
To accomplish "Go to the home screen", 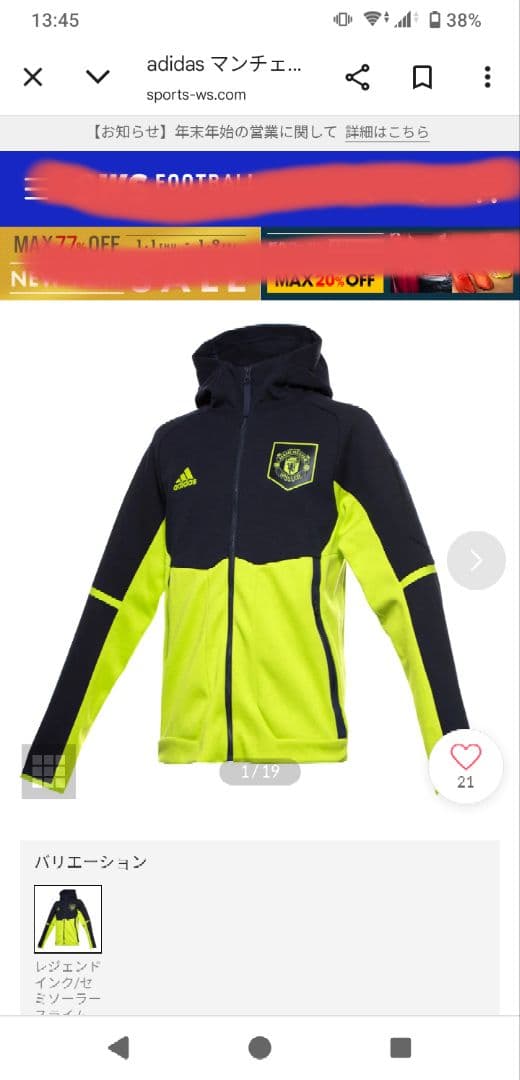I will 260,1048.
